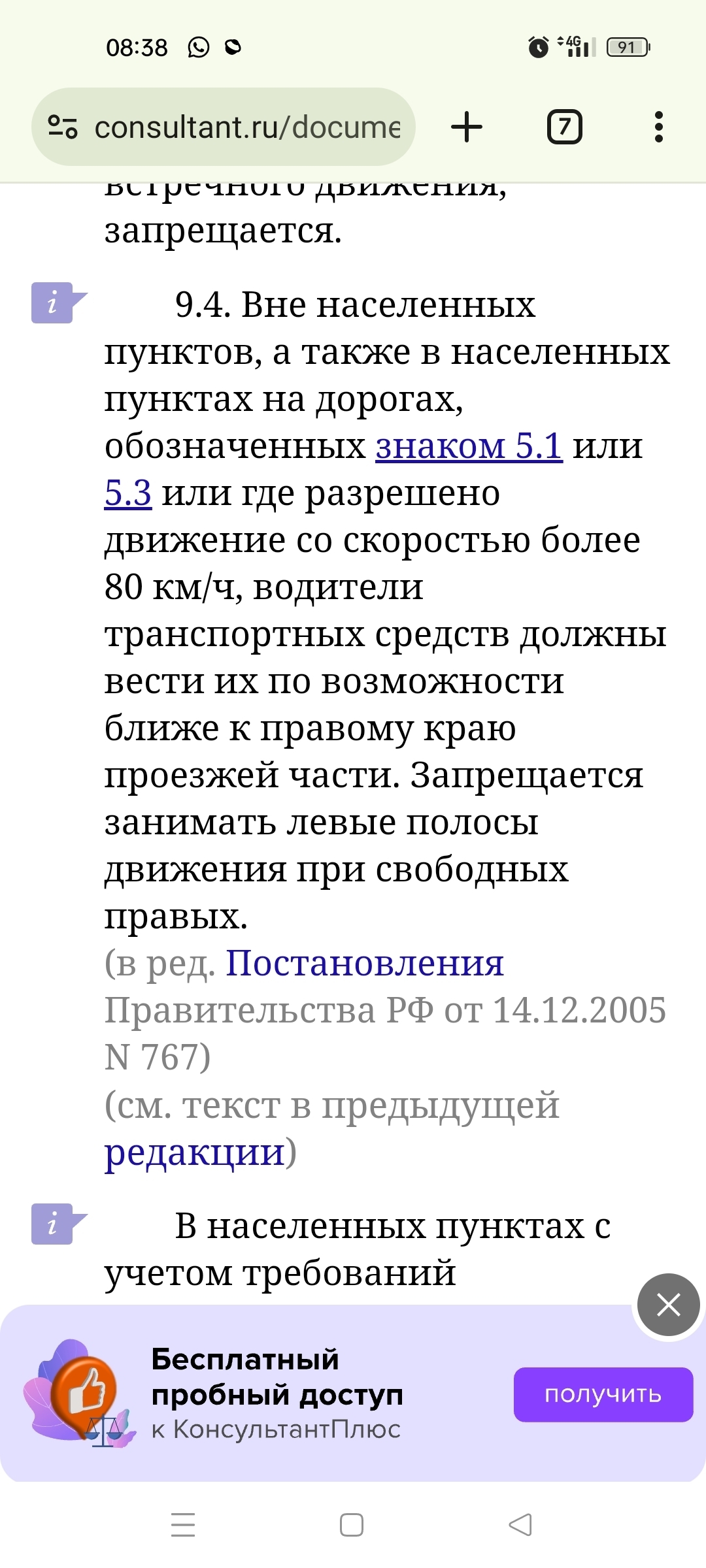Go to the home screen via system home button
Viewport: 706px width, 1568px height.
(352, 1525)
